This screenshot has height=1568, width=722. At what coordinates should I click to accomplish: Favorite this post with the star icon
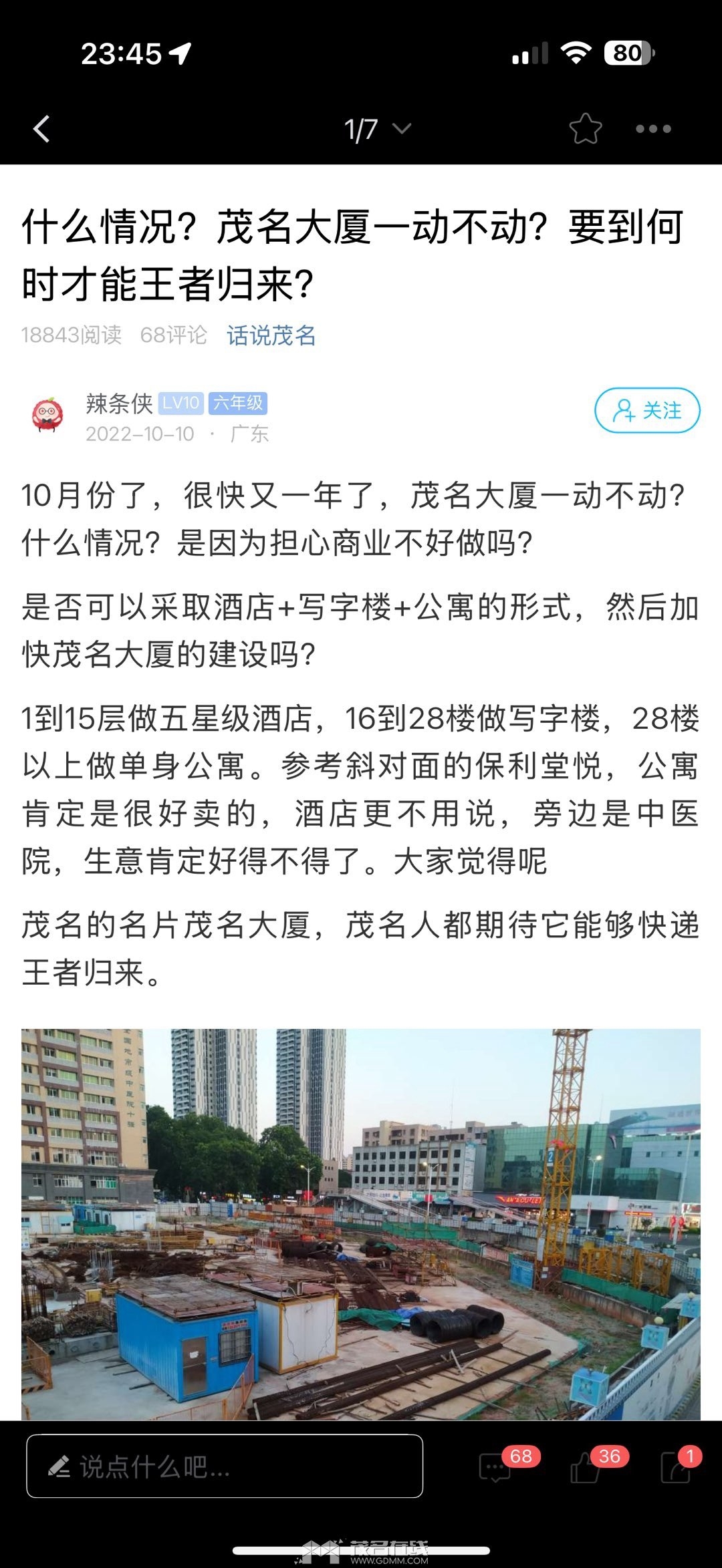(585, 129)
